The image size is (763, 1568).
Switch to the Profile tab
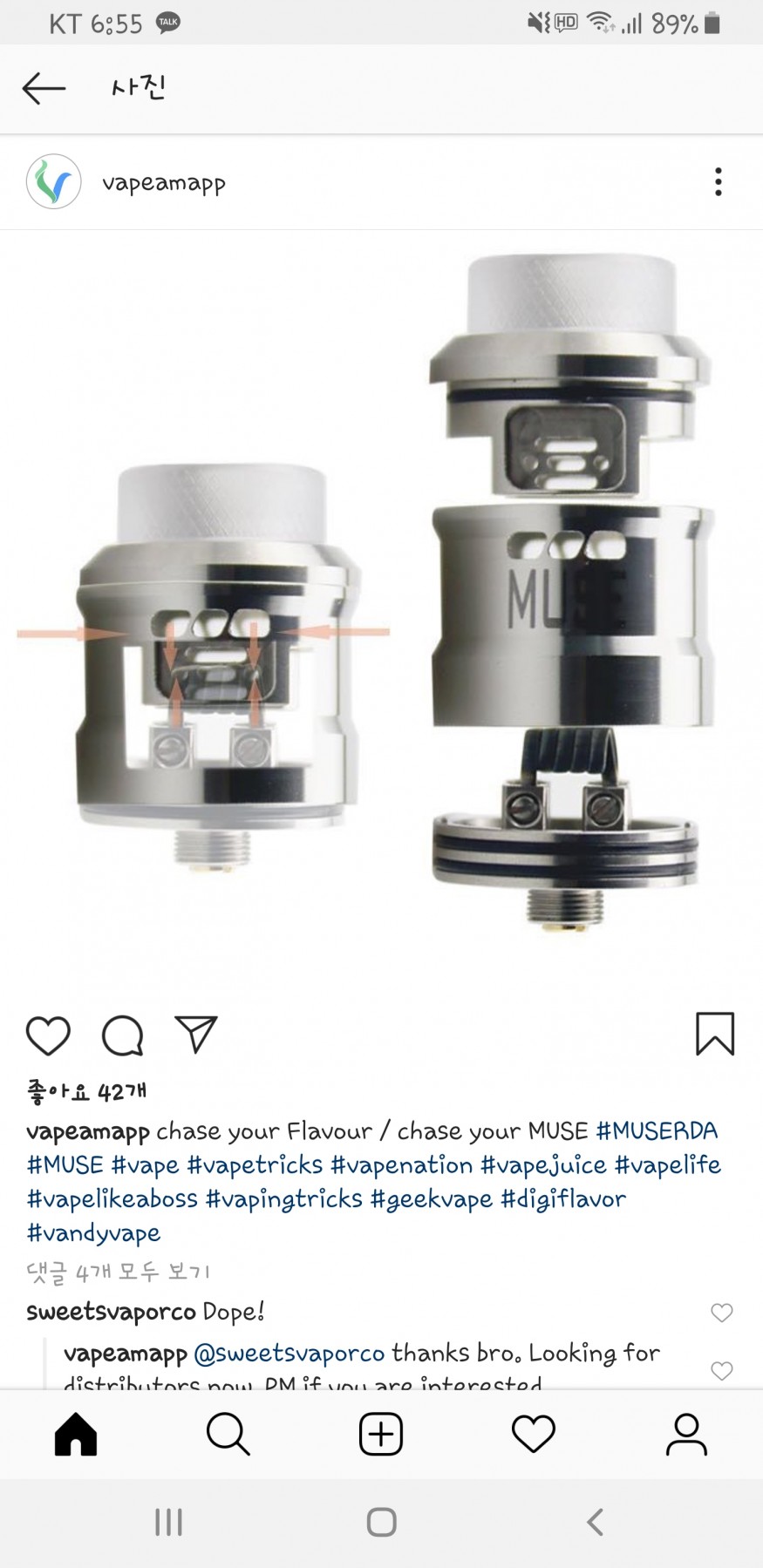[x=686, y=1434]
